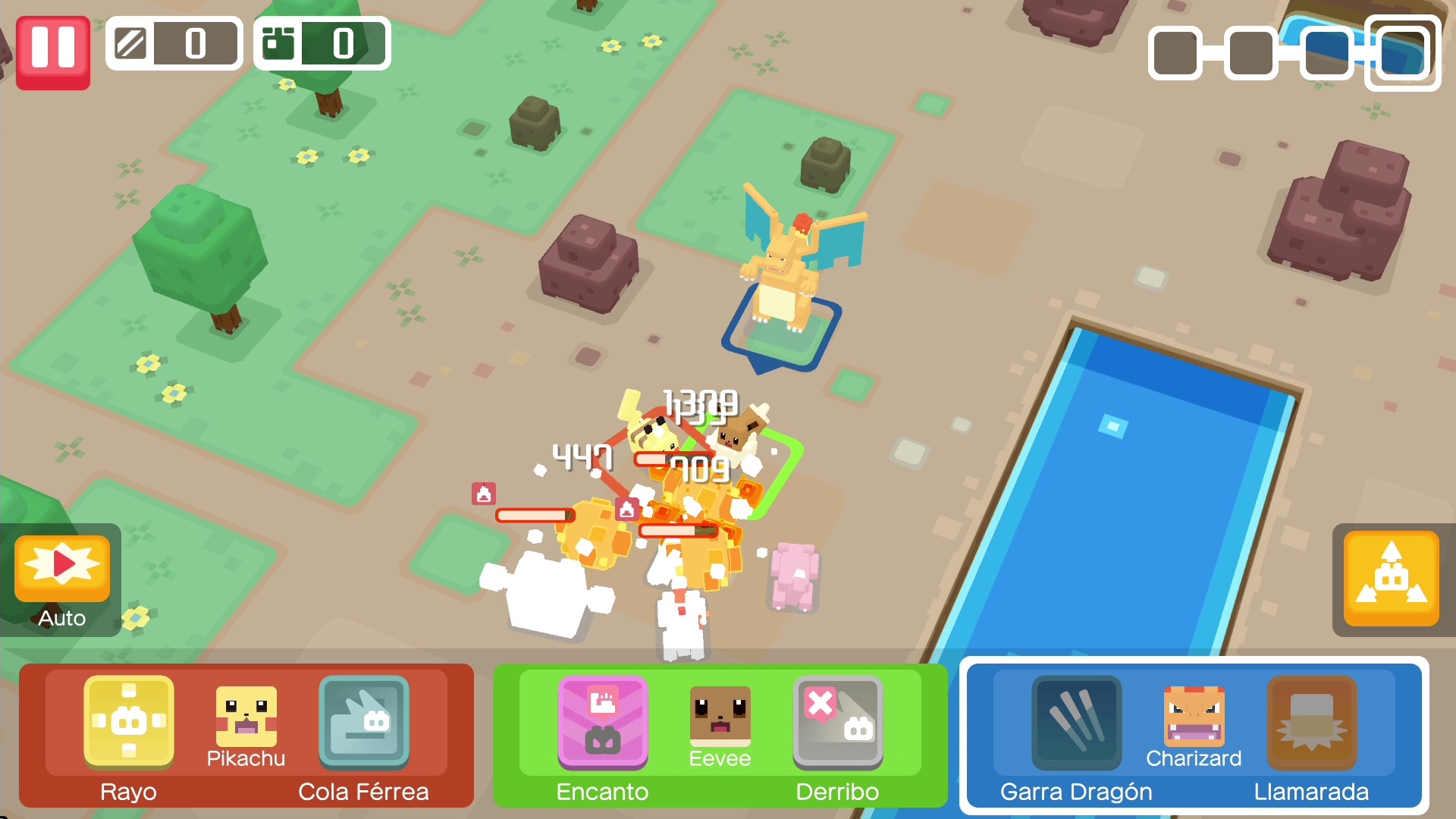Toggle Auto battle mode
Image resolution: width=1456 pixels, height=819 pixels.
point(62,569)
